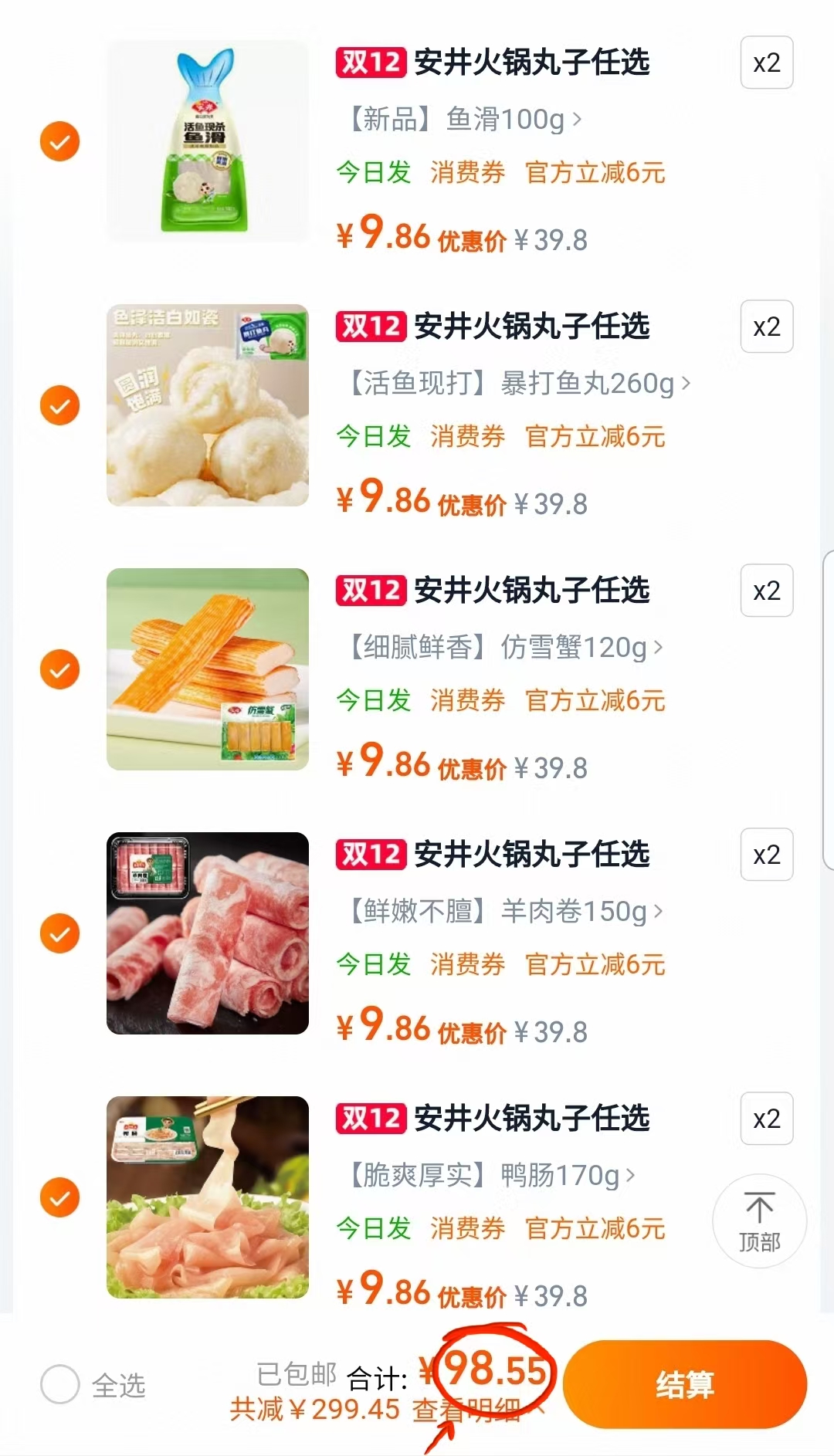Click the 消费券 tag on 仿雪蟹
This screenshot has width=834, height=1456.
pyautogui.click(x=466, y=700)
